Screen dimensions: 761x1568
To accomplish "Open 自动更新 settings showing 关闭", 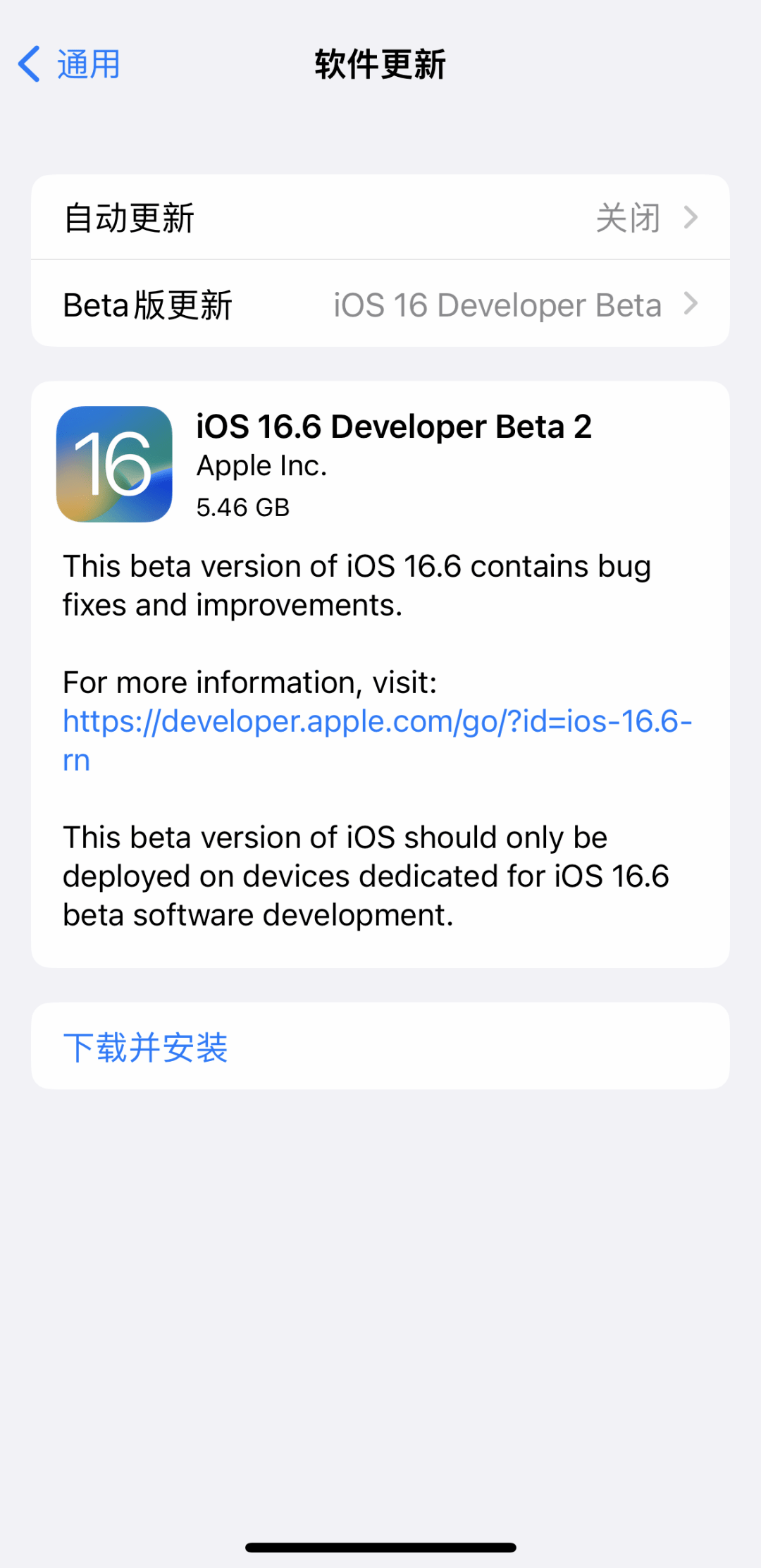I will [x=380, y=217].
